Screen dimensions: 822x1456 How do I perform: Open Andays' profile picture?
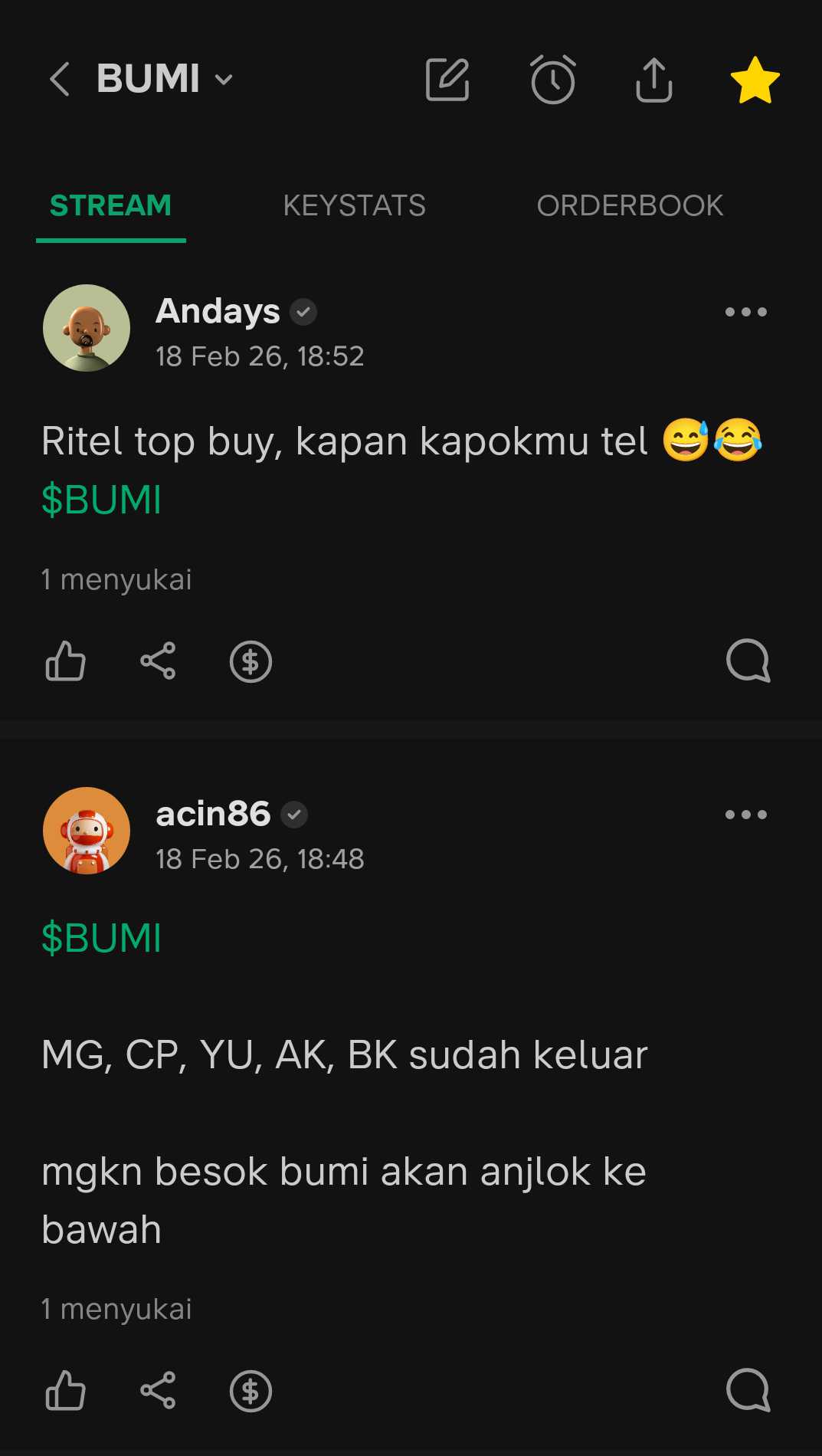pyautogui.click(x=87, y=328)
